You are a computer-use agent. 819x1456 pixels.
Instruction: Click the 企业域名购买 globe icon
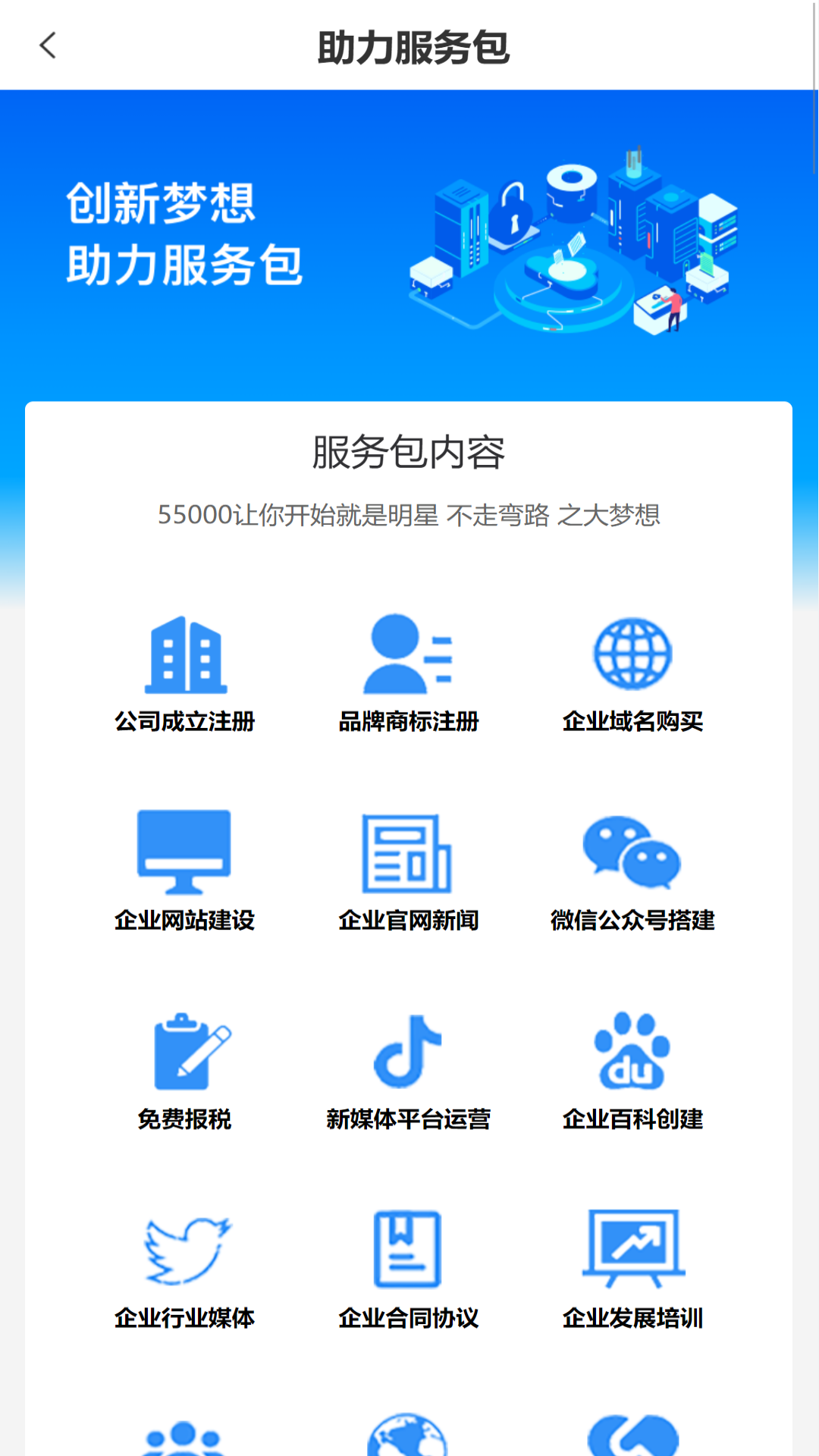pyautogui.click(x=633, y=654)
